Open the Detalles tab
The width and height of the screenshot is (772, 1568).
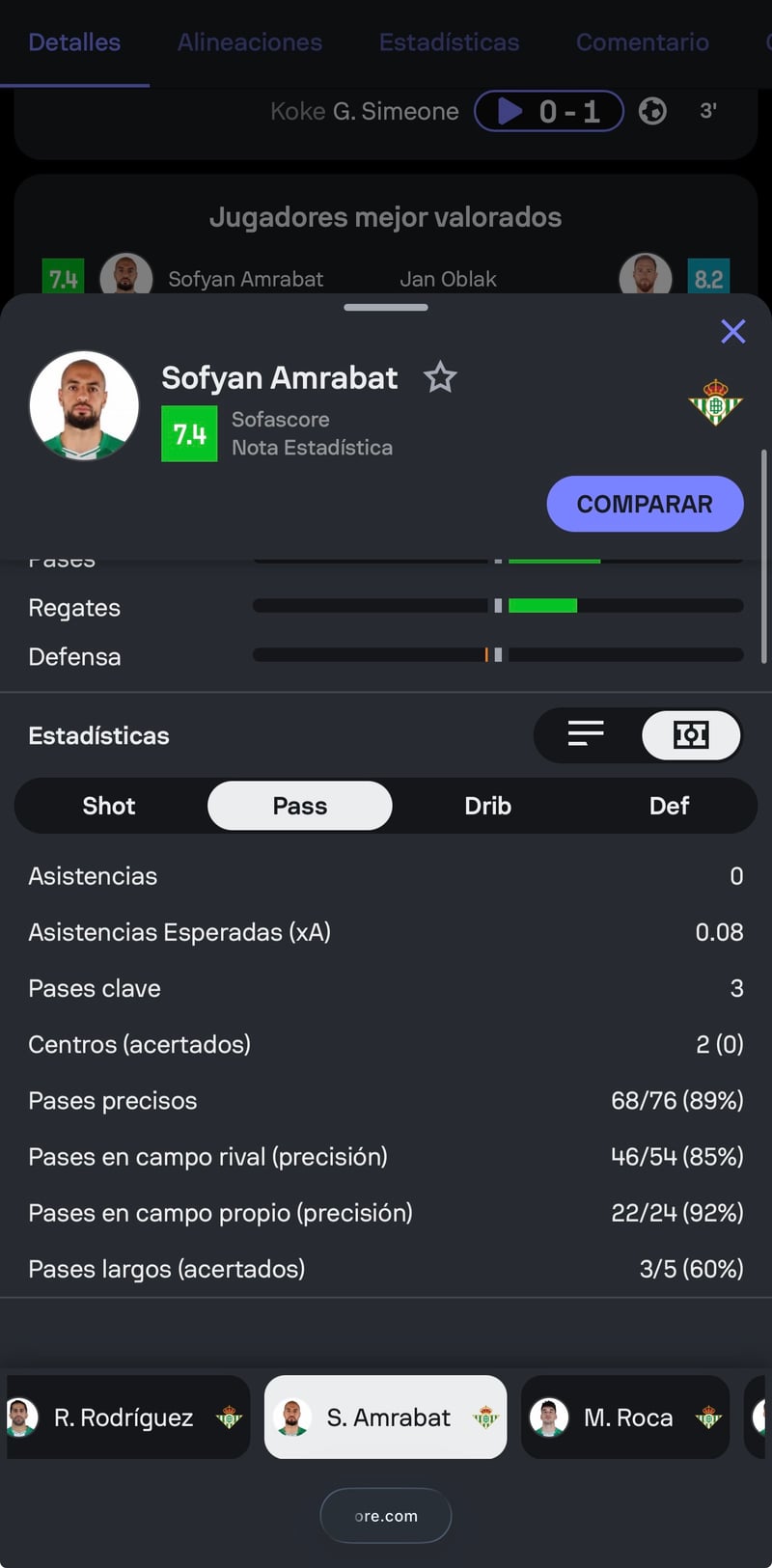pos(74,42)
